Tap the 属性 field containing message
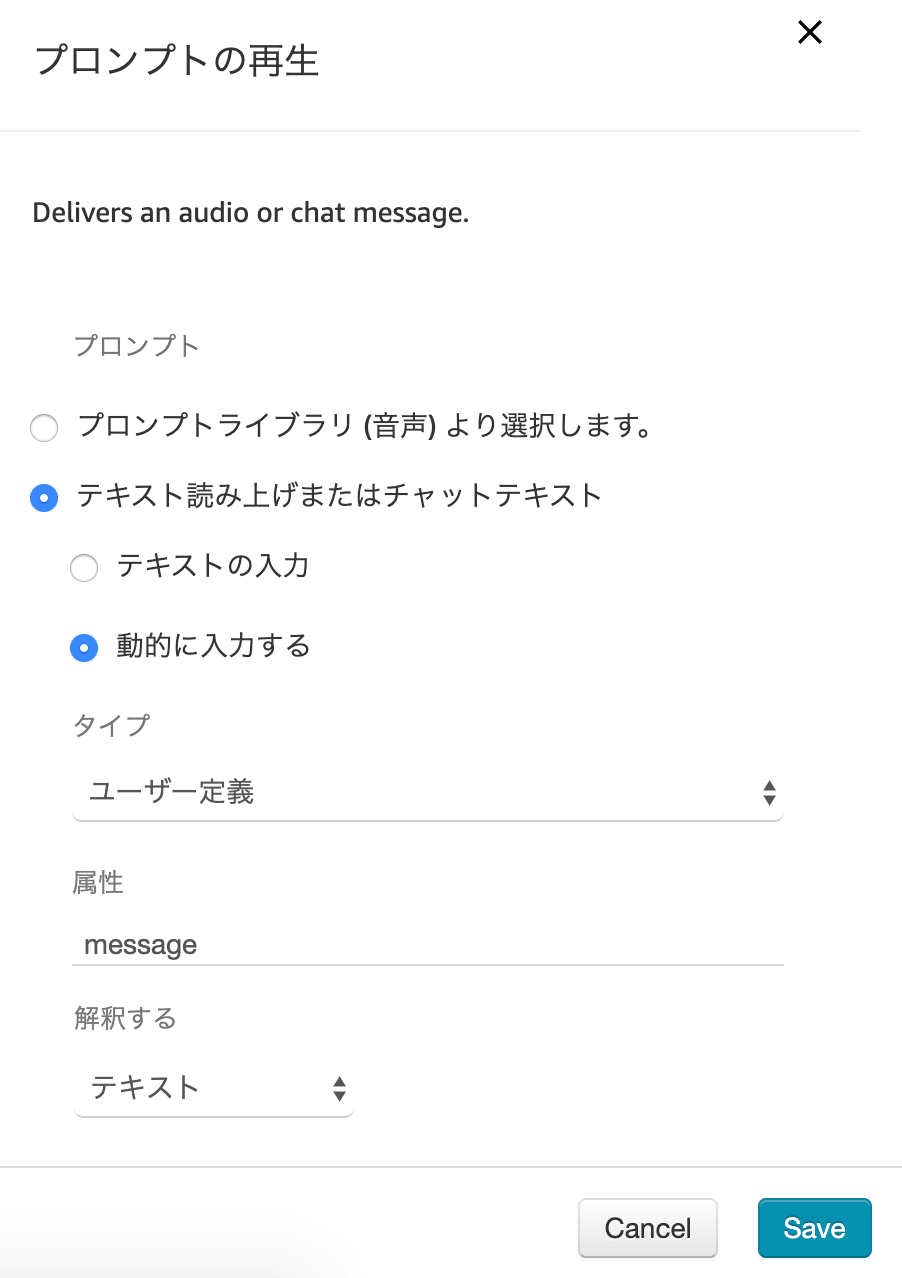The height and width of the screenshot is (1278, 902). pos(427,945)
